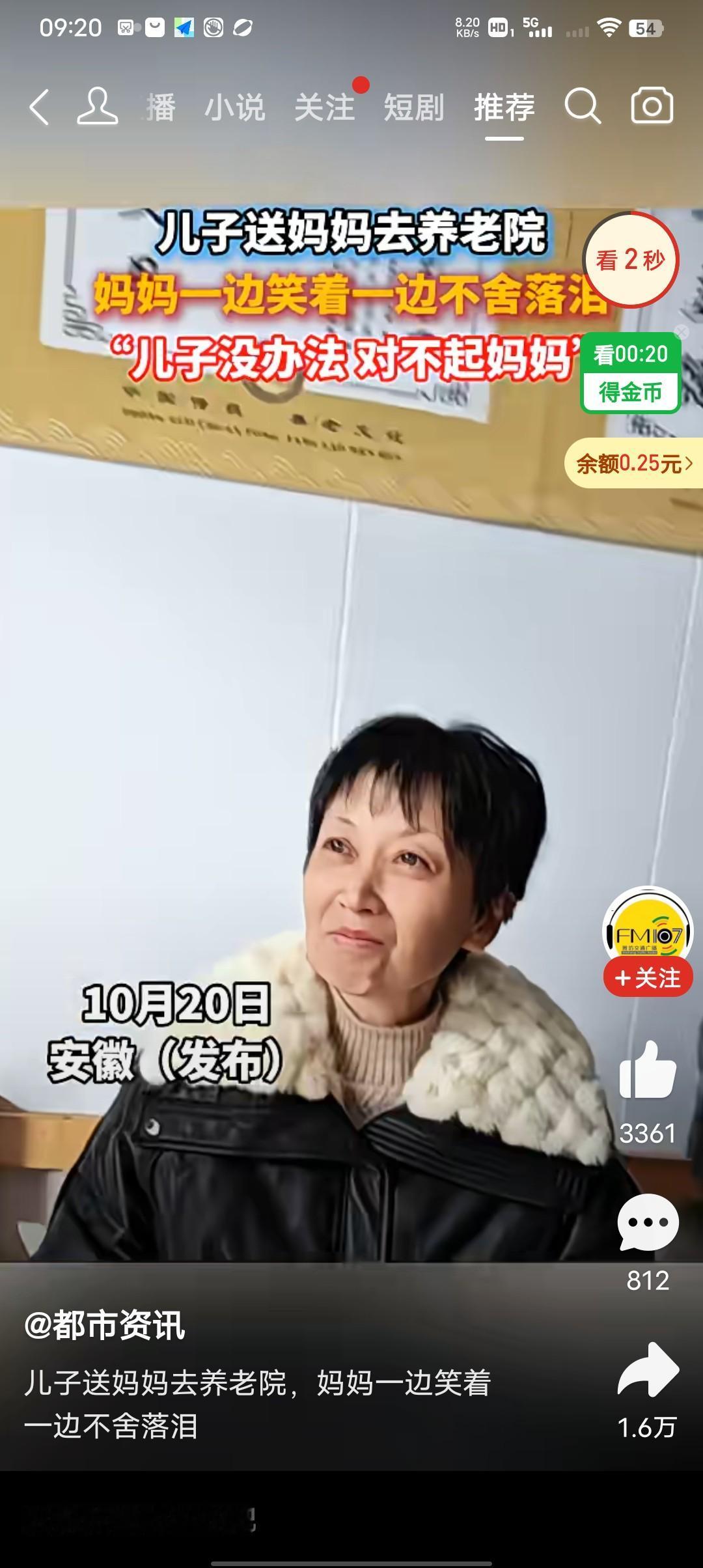Screen dimensions: 703x1568
Task: Switch to the 短剧 tab
Action: 413,107
